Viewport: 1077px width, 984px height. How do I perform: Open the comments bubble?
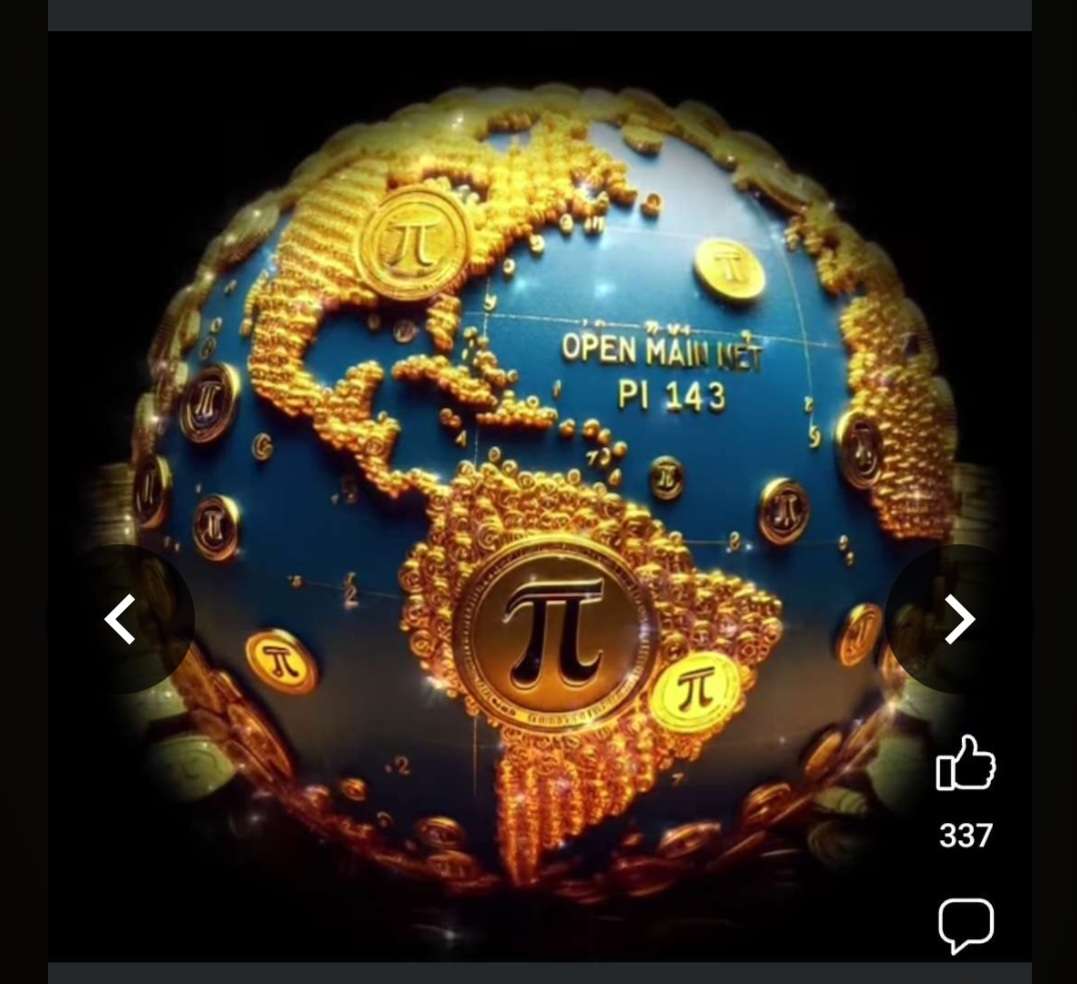pyautogui.click(x=965, y=924)
